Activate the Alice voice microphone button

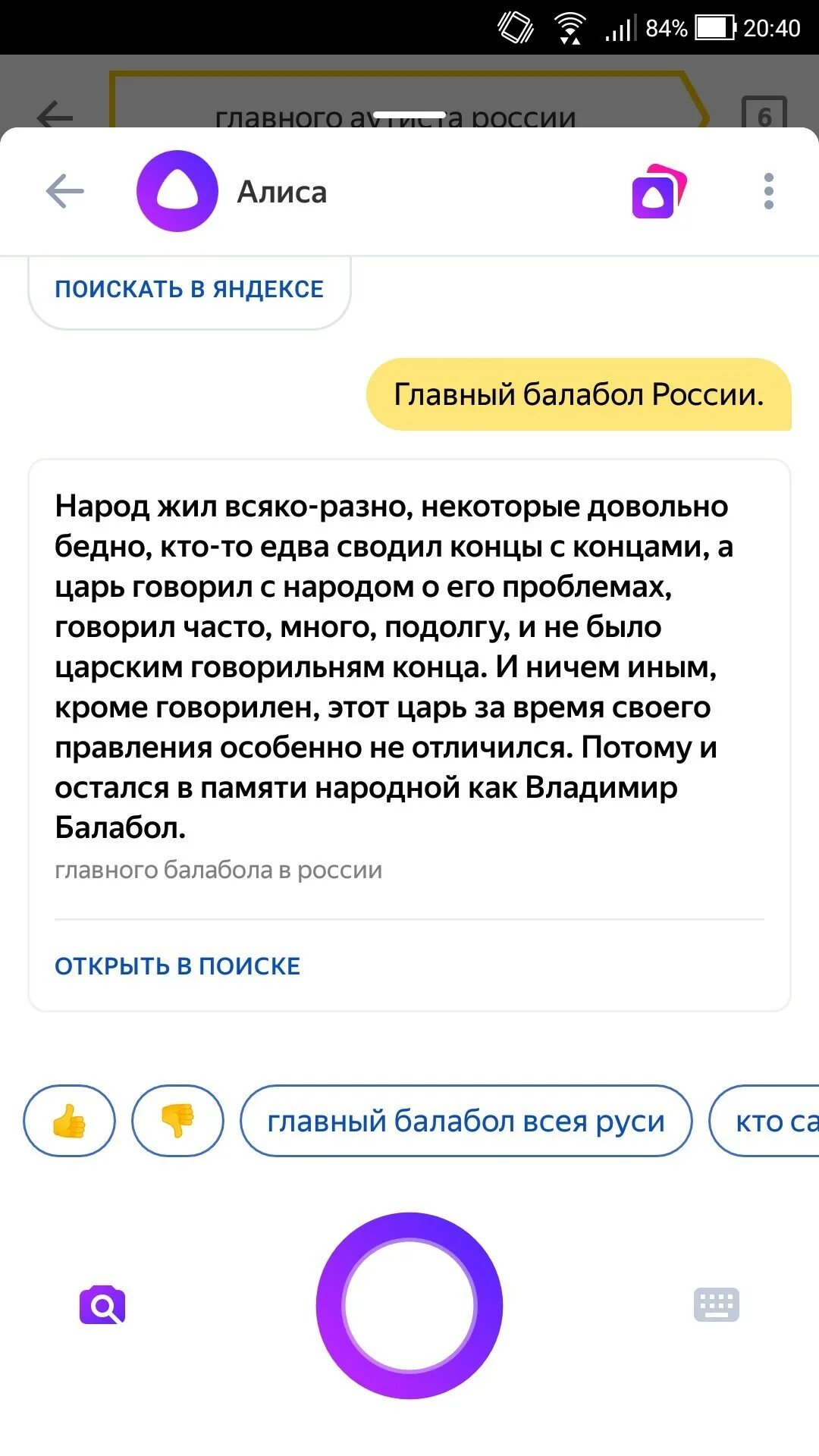(409, 1305)
